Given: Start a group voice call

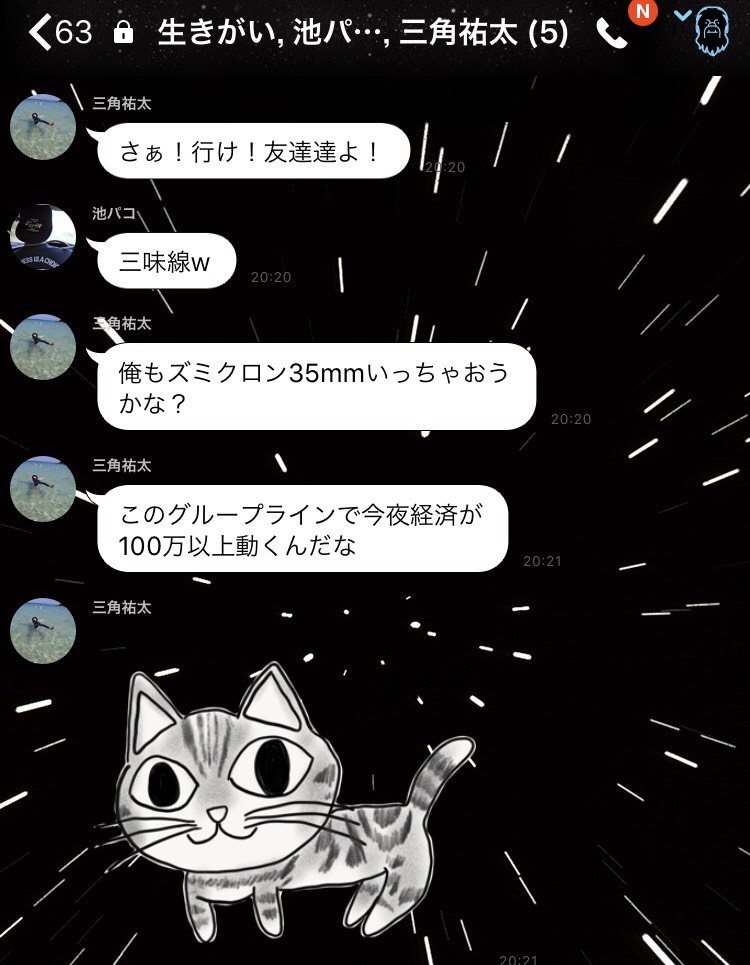Looking at the screenshot, I should pos(610,34).
